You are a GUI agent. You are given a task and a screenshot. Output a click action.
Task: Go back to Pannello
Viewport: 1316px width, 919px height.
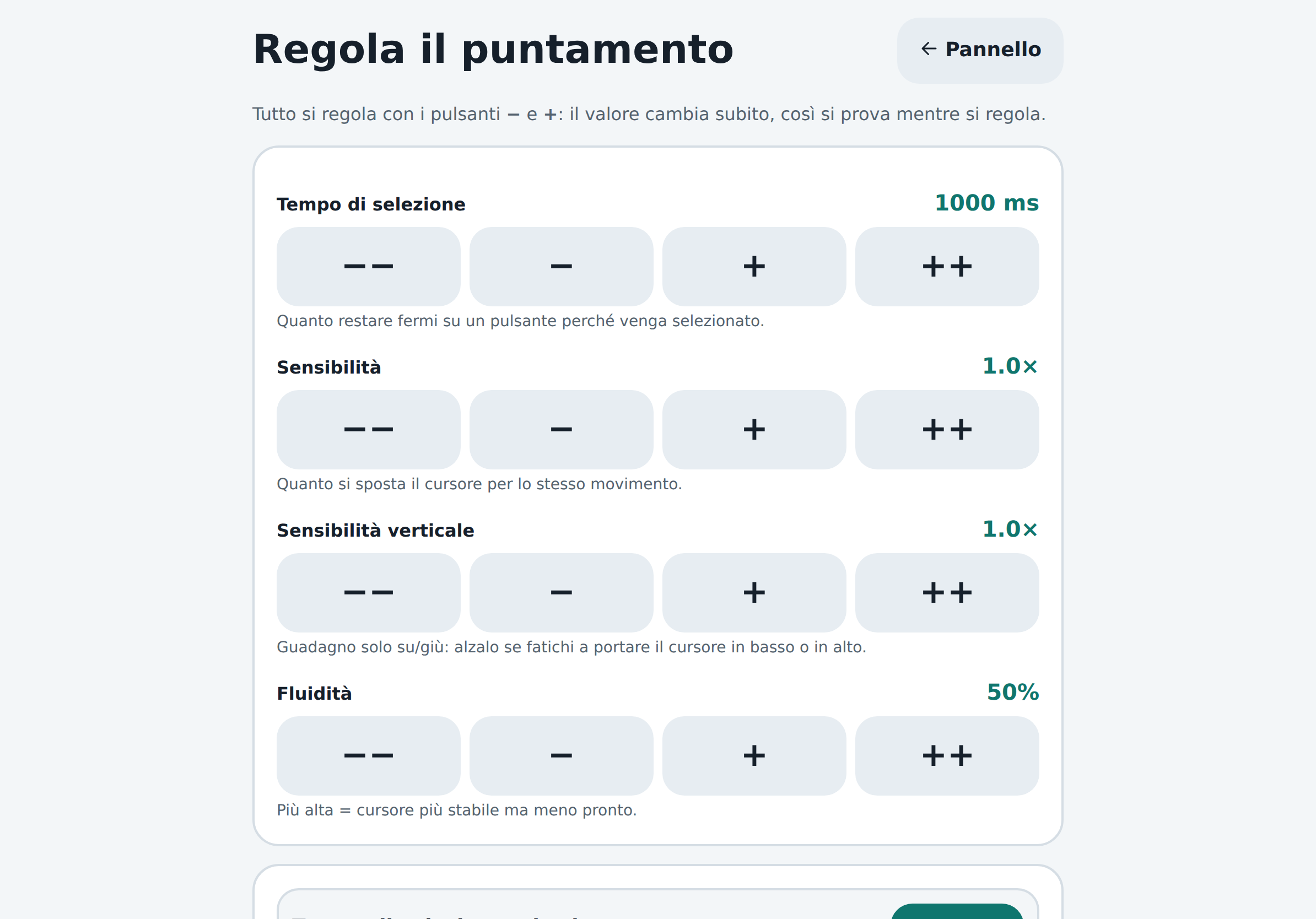point(979,50)
